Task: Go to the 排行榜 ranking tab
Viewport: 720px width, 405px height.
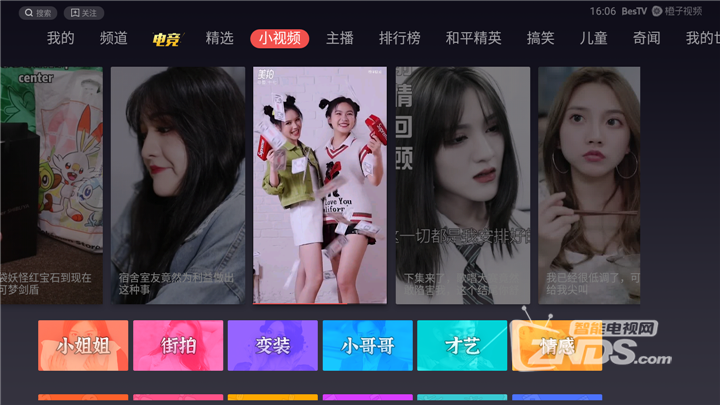Action: [x=399, y=39]
